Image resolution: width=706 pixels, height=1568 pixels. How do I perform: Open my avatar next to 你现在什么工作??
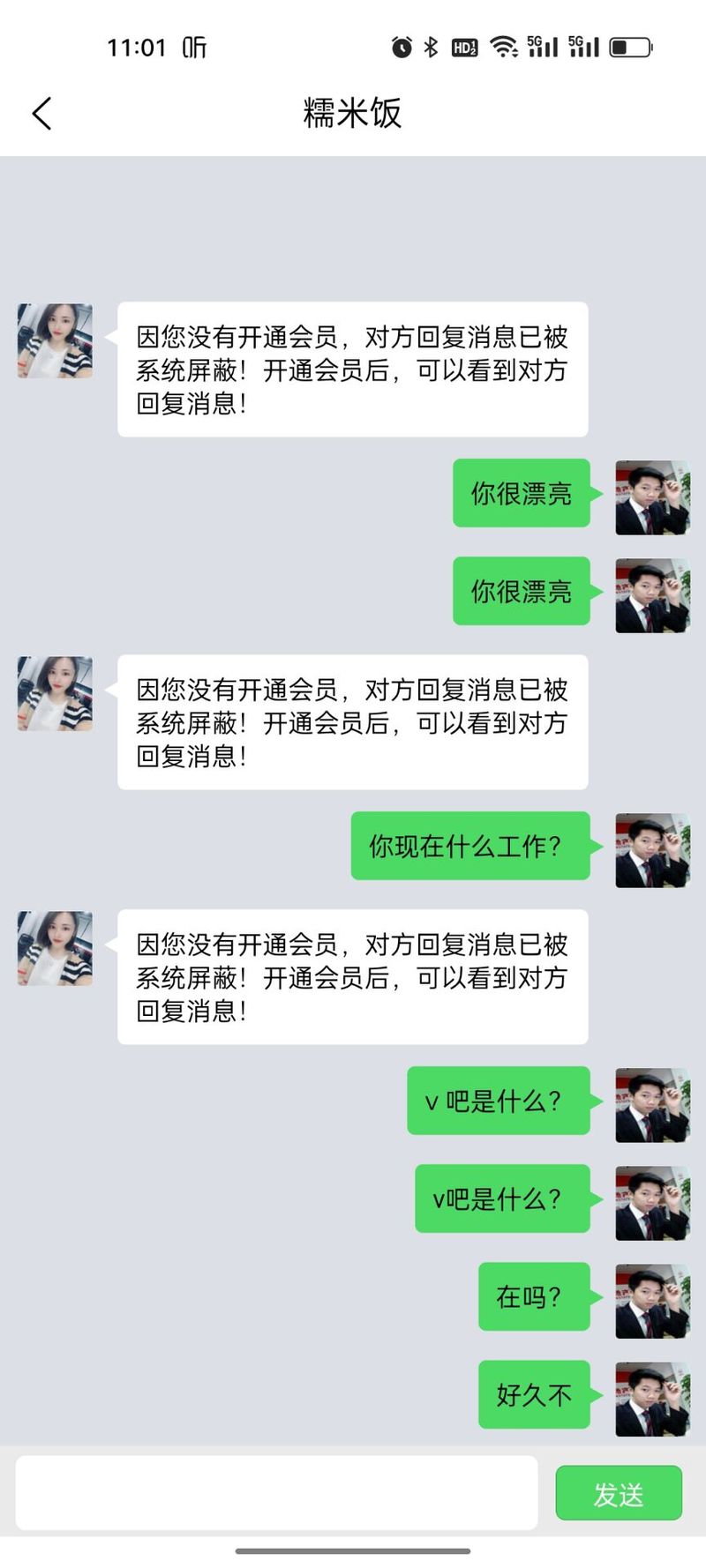(652, 849)
